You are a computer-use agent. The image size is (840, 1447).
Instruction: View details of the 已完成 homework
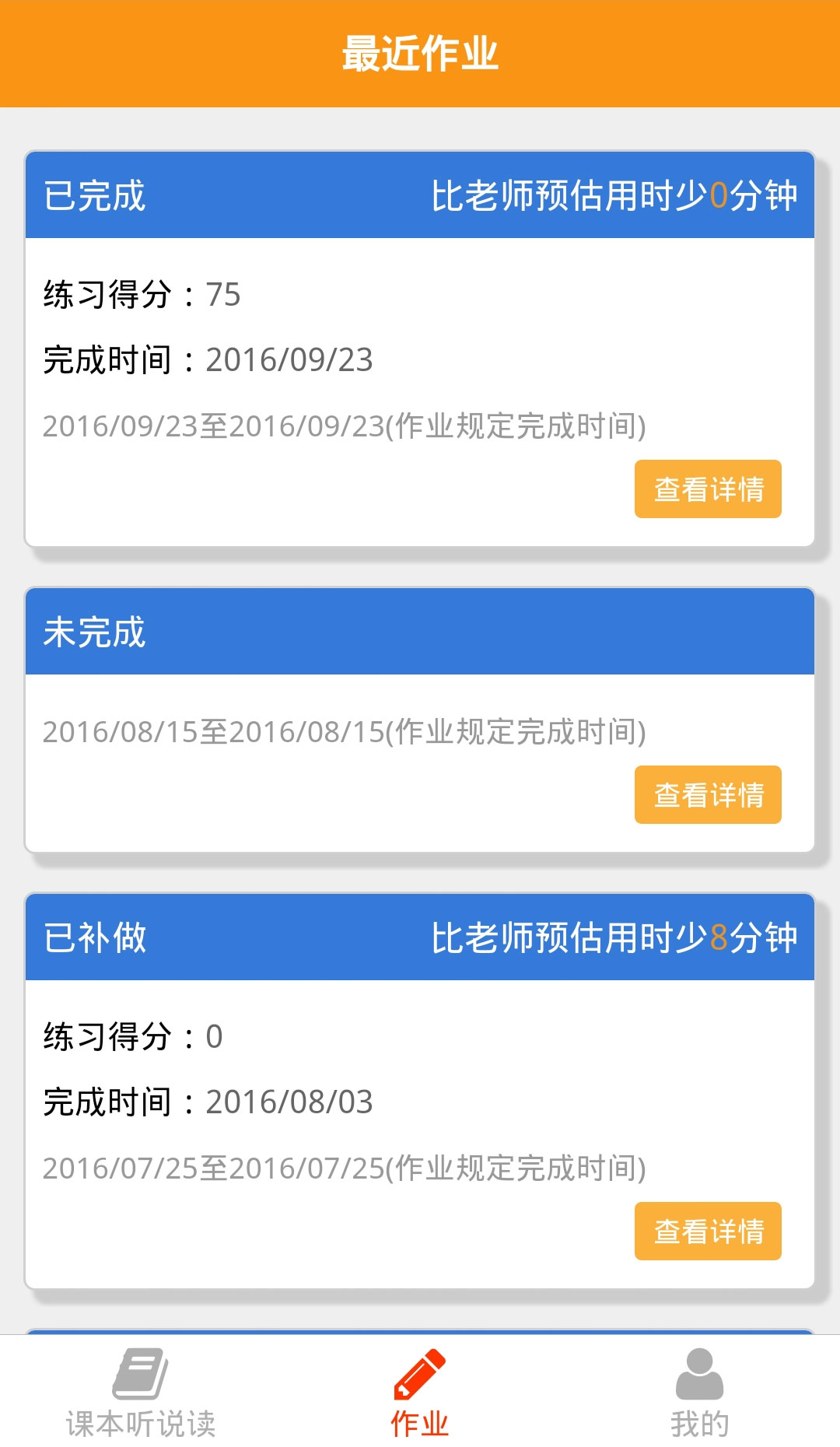click(708, 489)
